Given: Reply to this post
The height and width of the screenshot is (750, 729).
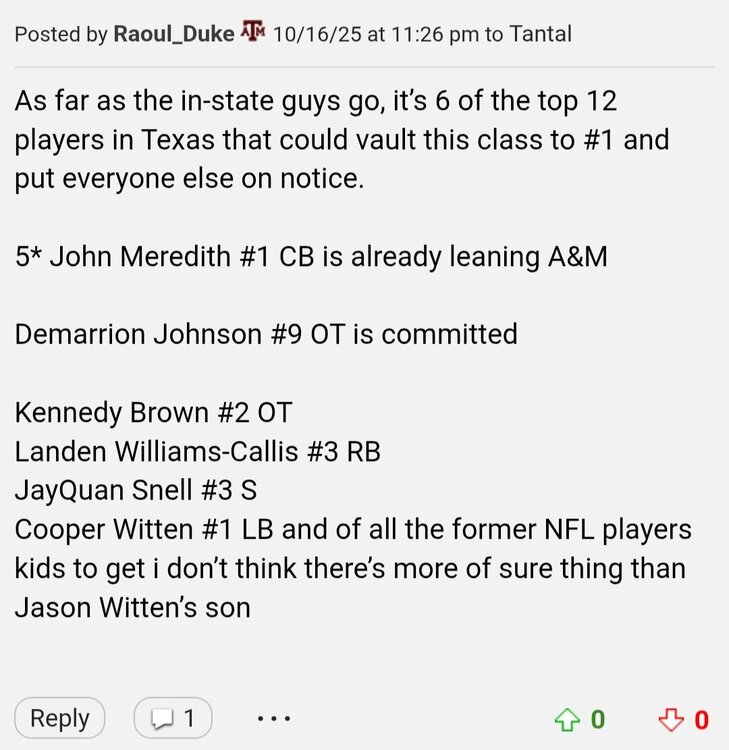Looking at the screenshot, I should [59, 718].
